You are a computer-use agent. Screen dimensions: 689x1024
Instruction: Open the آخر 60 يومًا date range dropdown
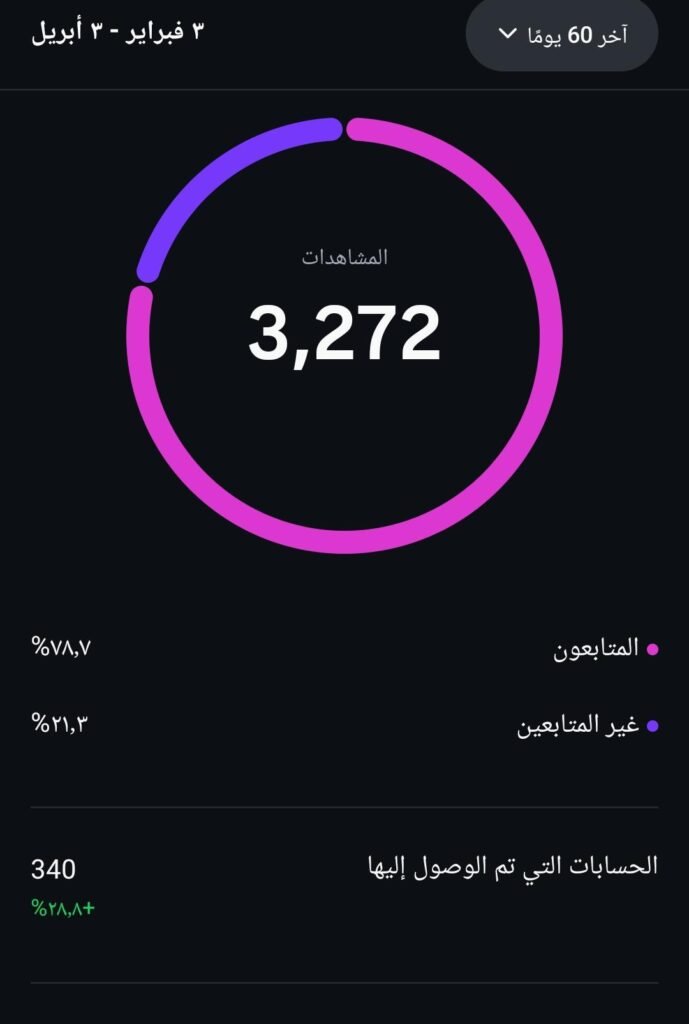pos(562,35)
